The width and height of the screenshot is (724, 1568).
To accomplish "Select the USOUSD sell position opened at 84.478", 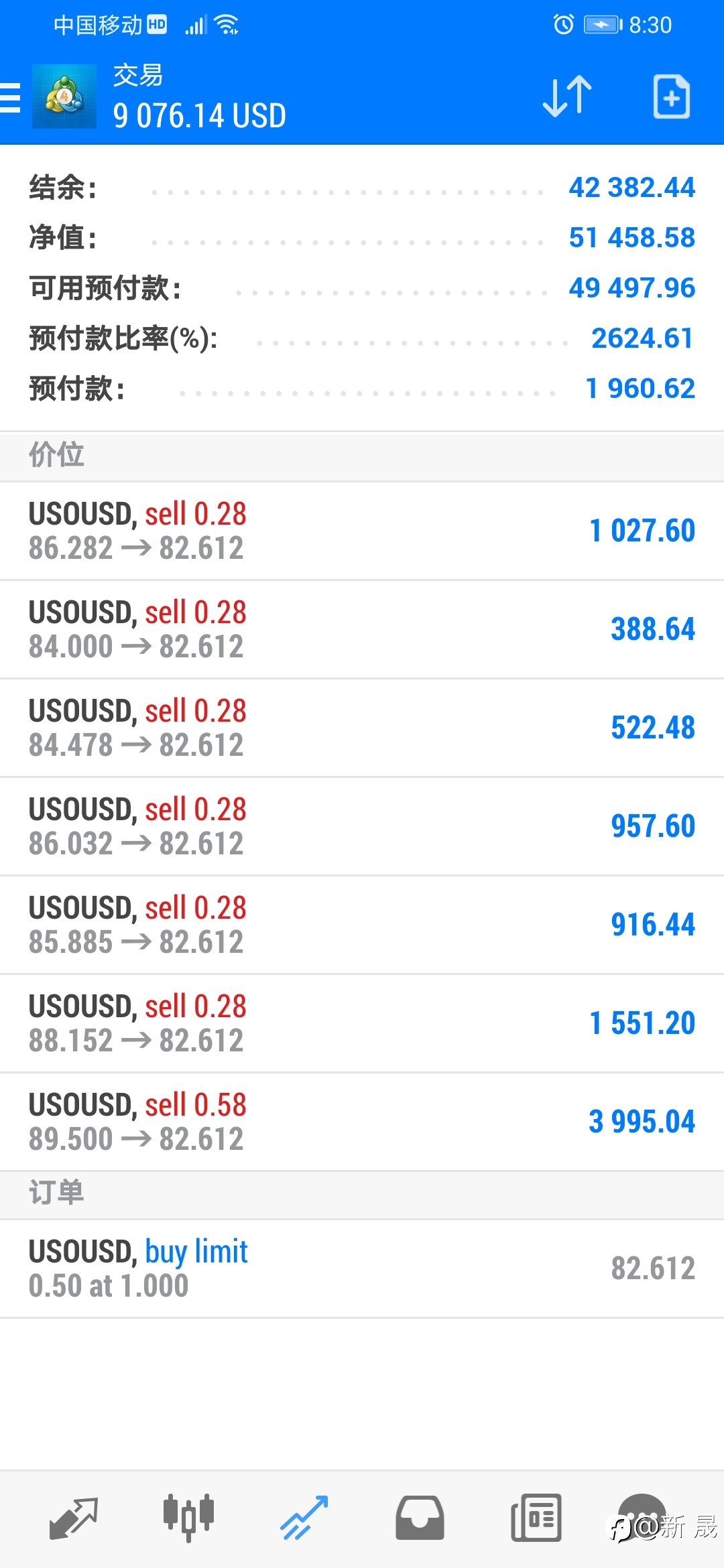I will tap(362, 728).
